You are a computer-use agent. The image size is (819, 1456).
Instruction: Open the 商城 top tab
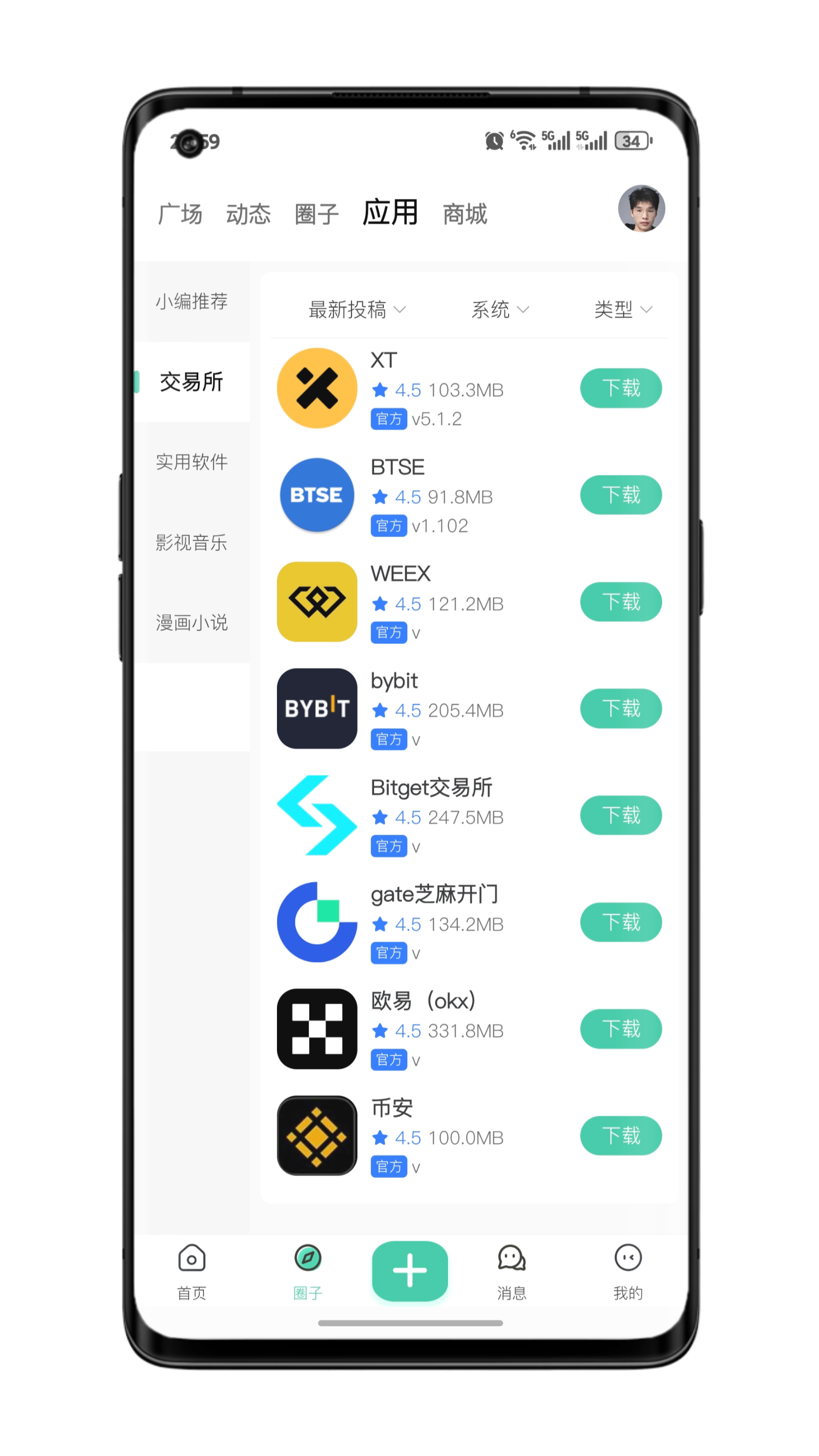click(x=464, y=214)
